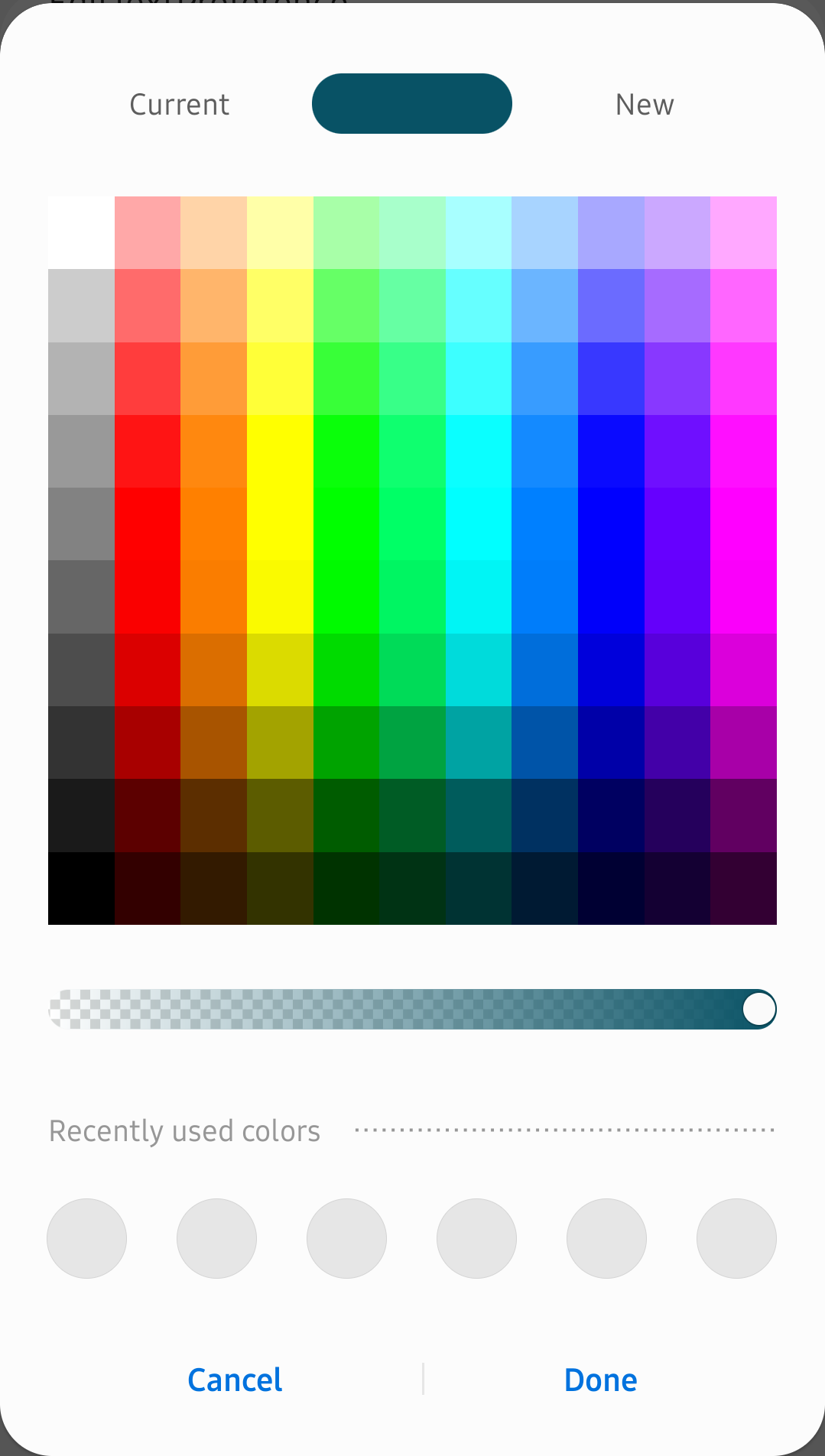825x1456 pixels.
Task: Confirm color with Done
Action: click(x=600, y=1380)
